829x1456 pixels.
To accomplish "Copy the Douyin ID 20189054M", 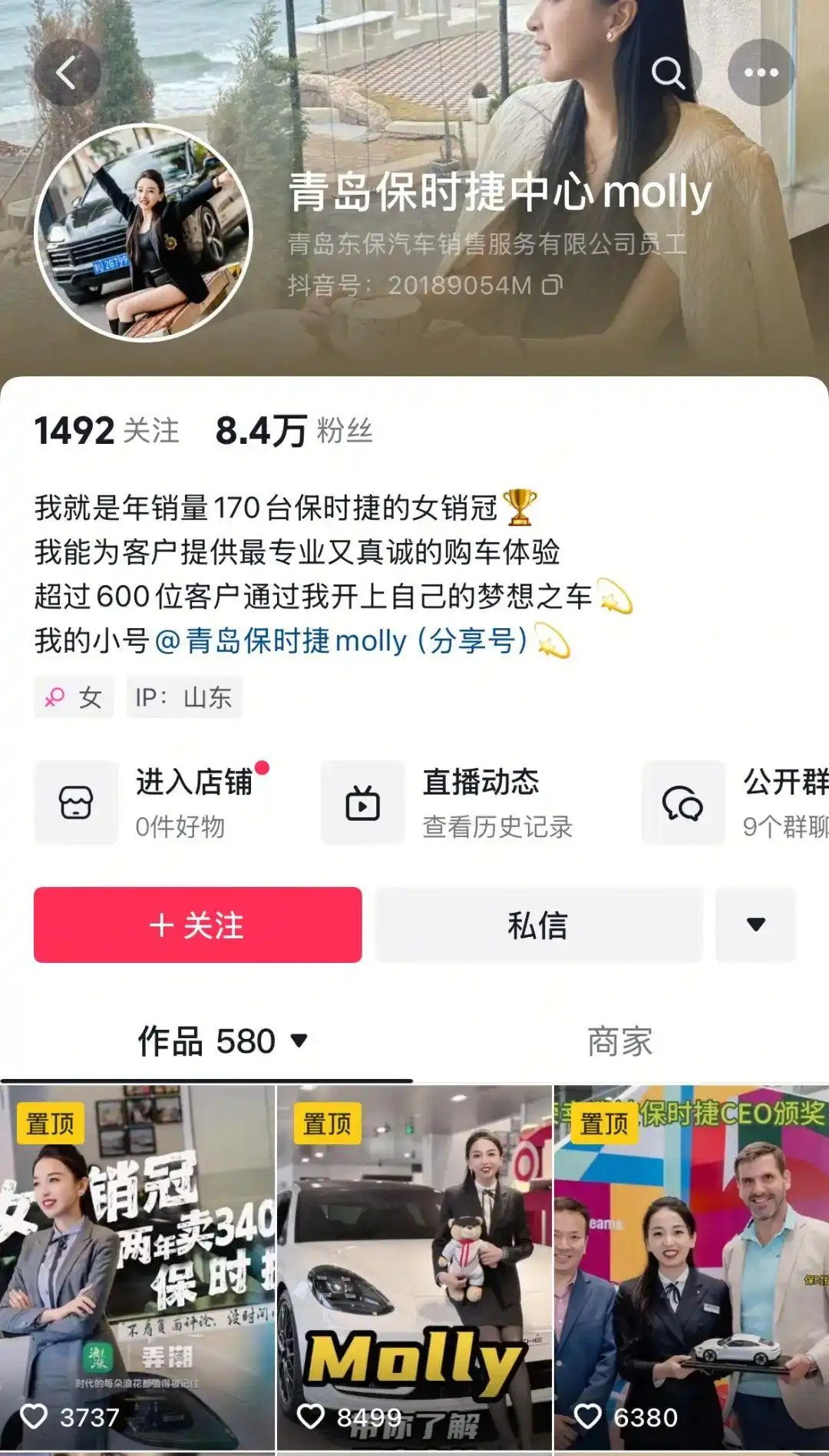I will pos(553,286).
